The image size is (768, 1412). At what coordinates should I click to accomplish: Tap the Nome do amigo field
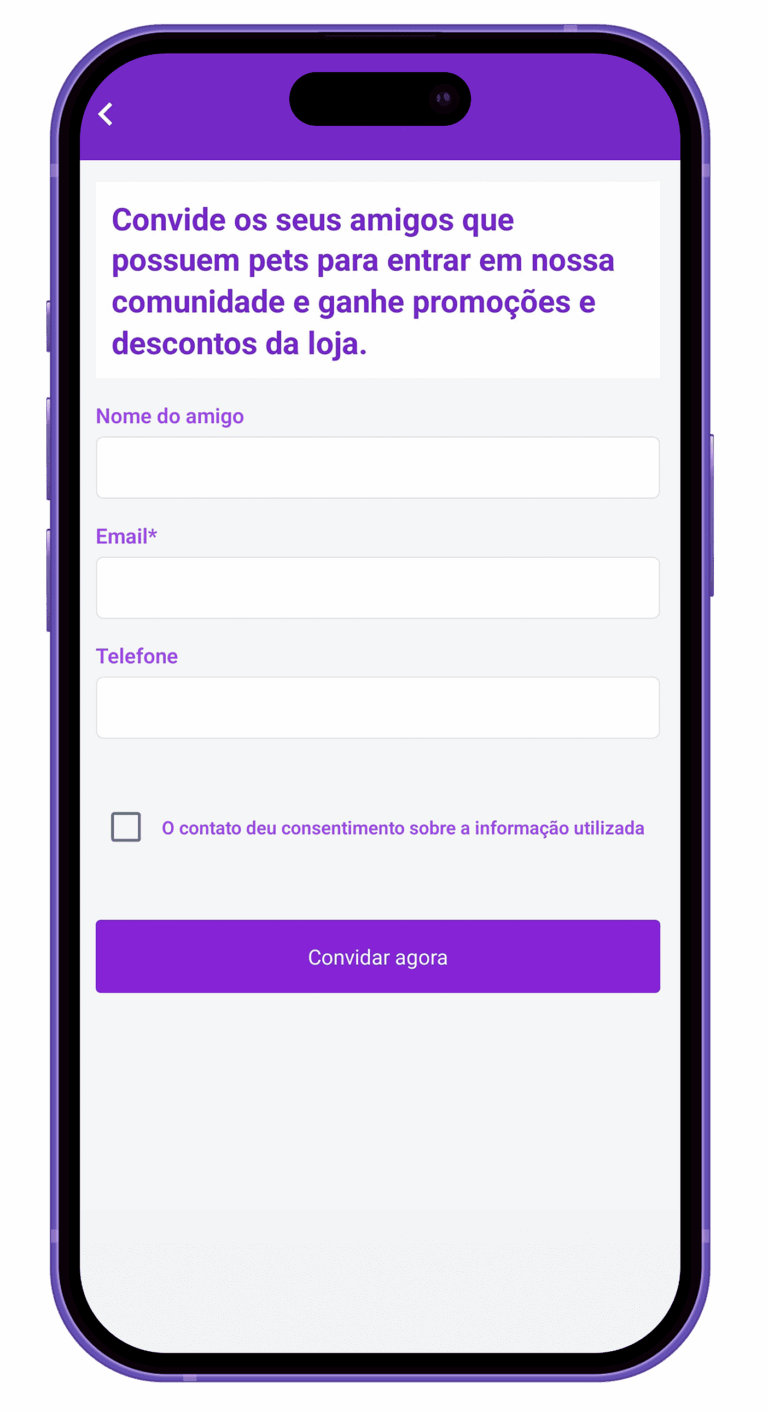(377, 467)
